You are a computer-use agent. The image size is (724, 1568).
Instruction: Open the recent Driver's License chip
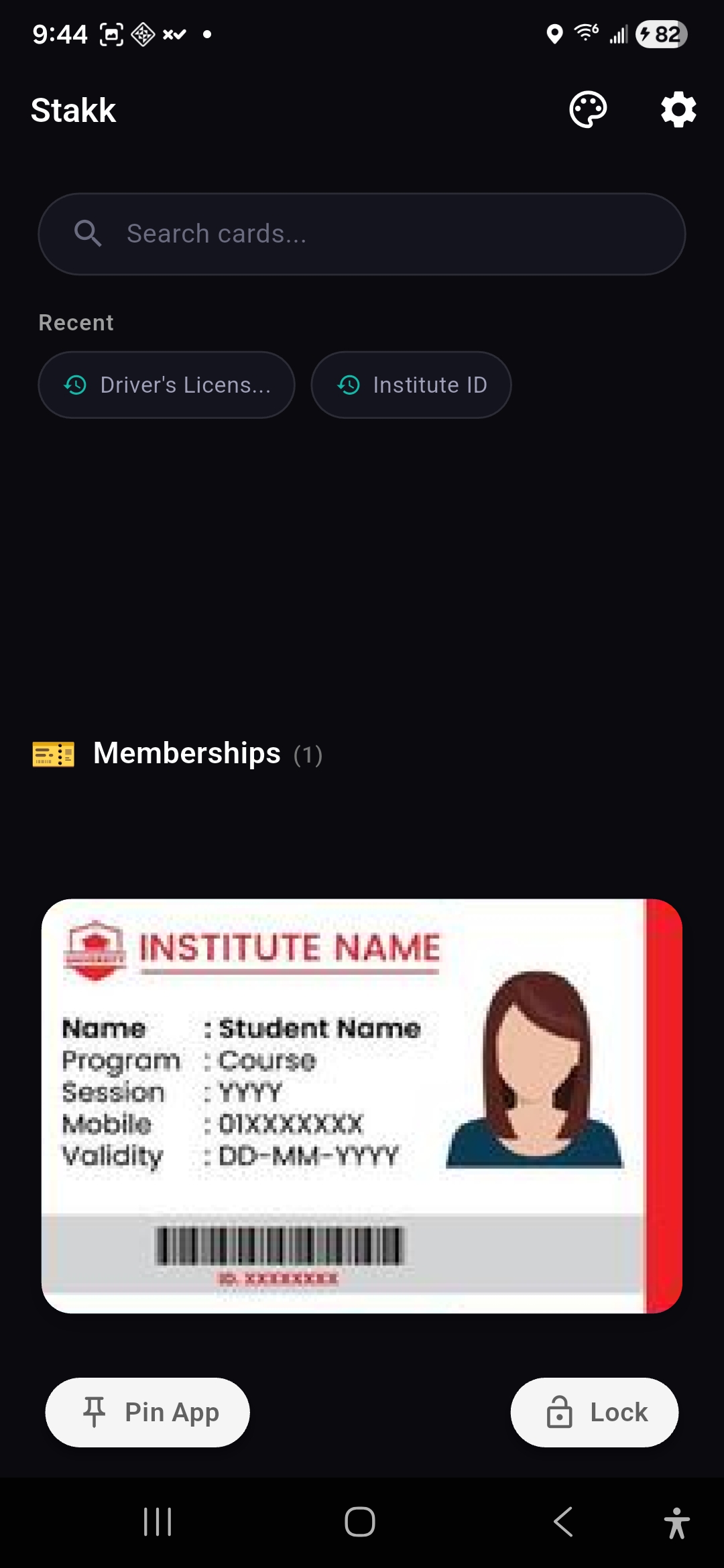coord(167,385)
